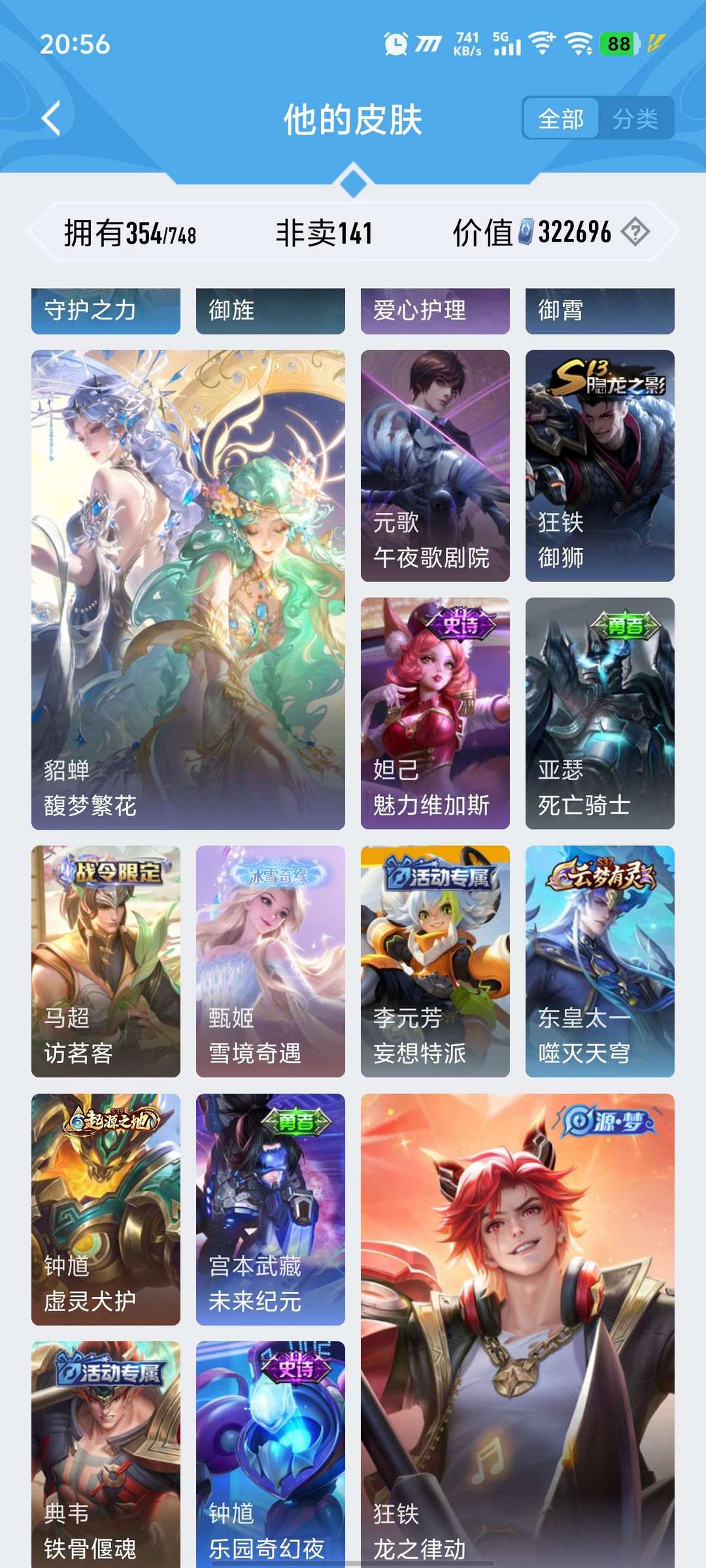Open the value help question icon

point(635,232)
